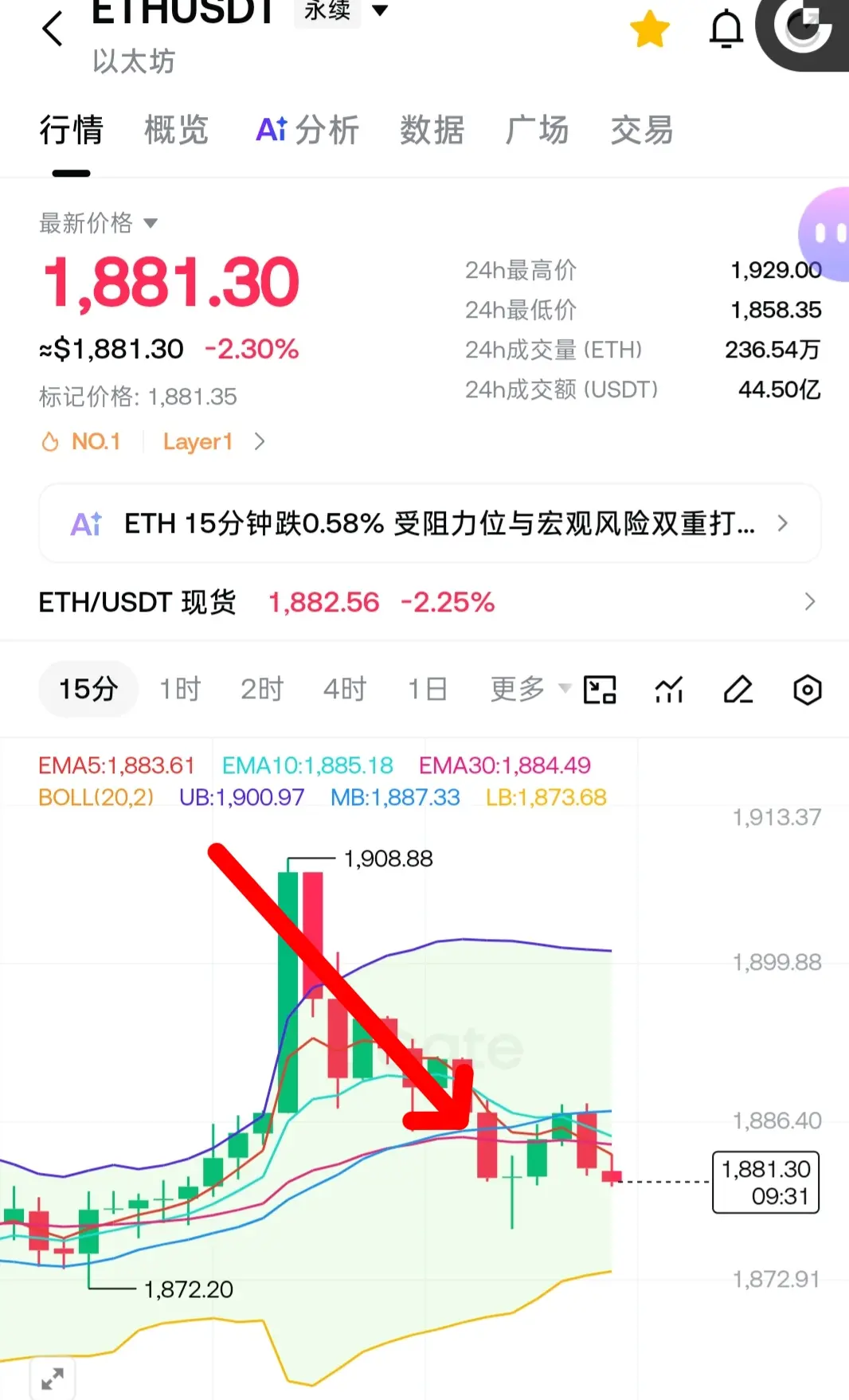
Task: Switch to the 广场 tab
Action: click(538, 130)
